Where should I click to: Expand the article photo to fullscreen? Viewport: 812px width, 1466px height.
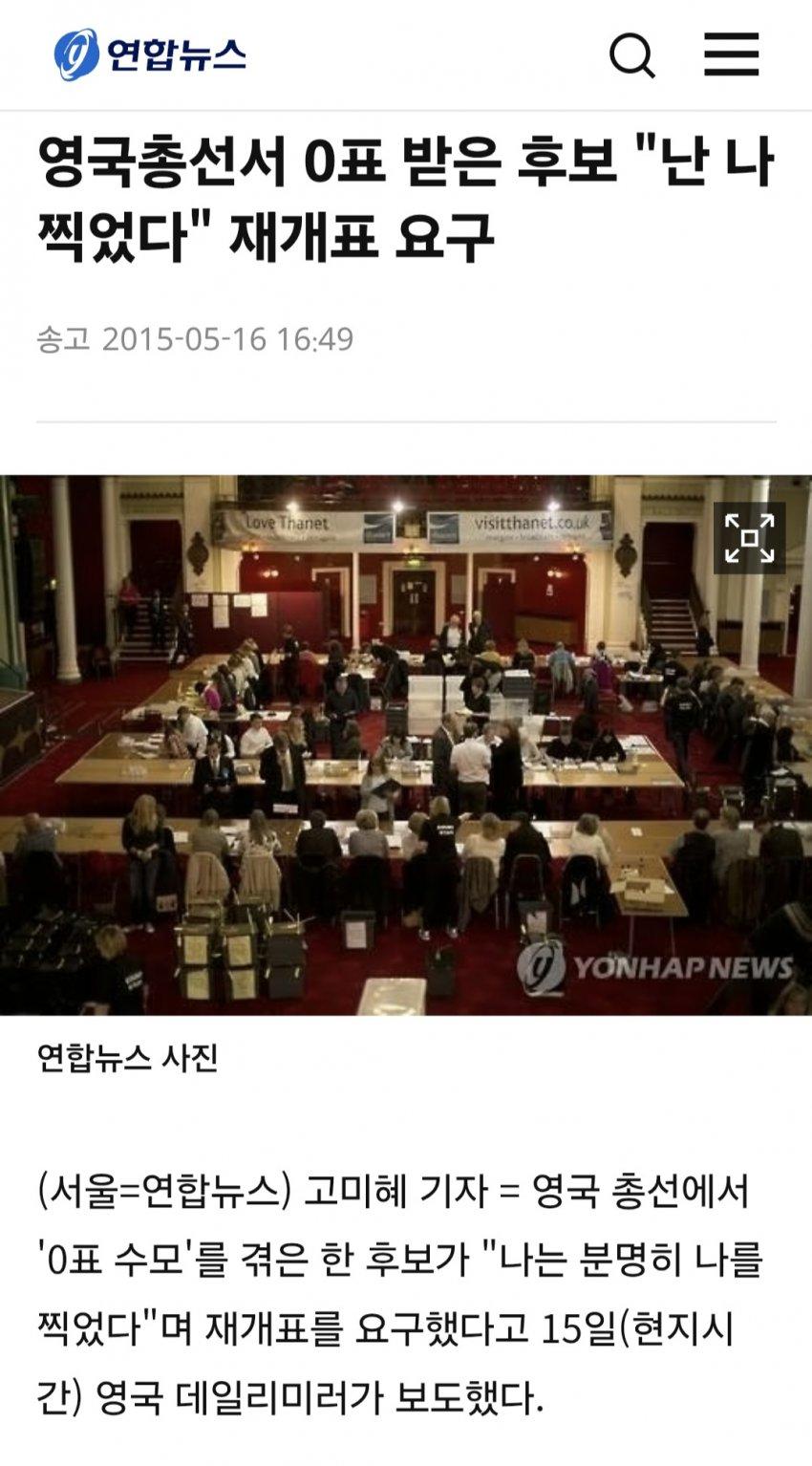749,538
